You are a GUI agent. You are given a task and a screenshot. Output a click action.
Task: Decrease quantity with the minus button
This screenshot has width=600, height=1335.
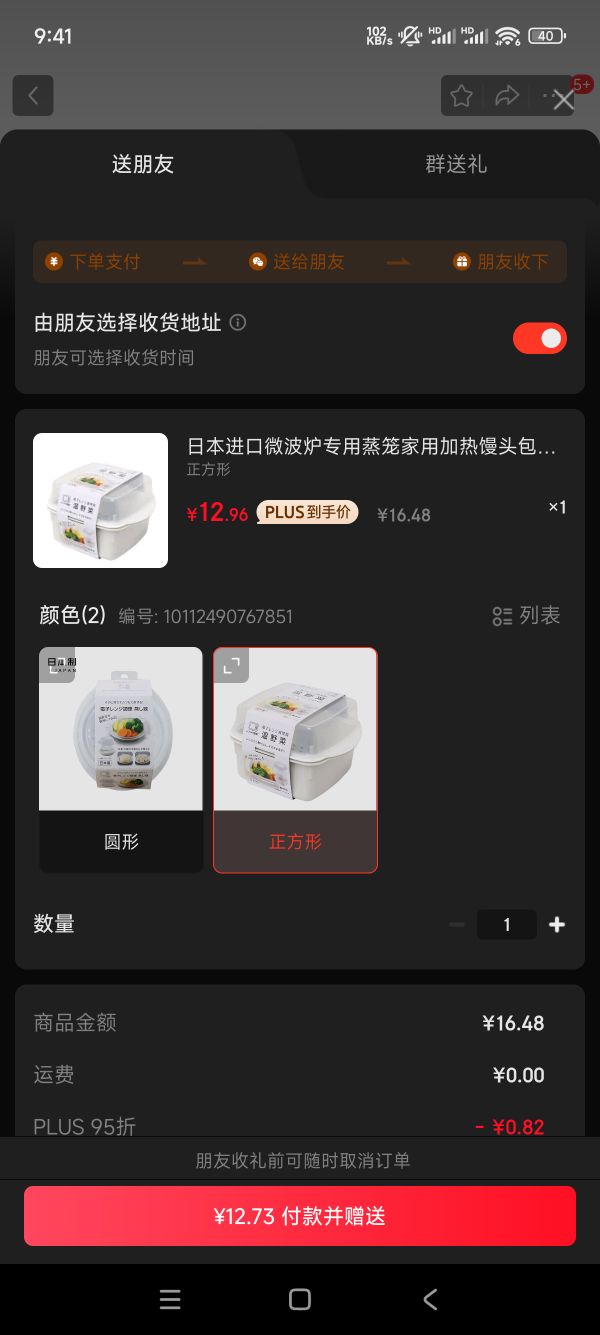pos(457,925)
